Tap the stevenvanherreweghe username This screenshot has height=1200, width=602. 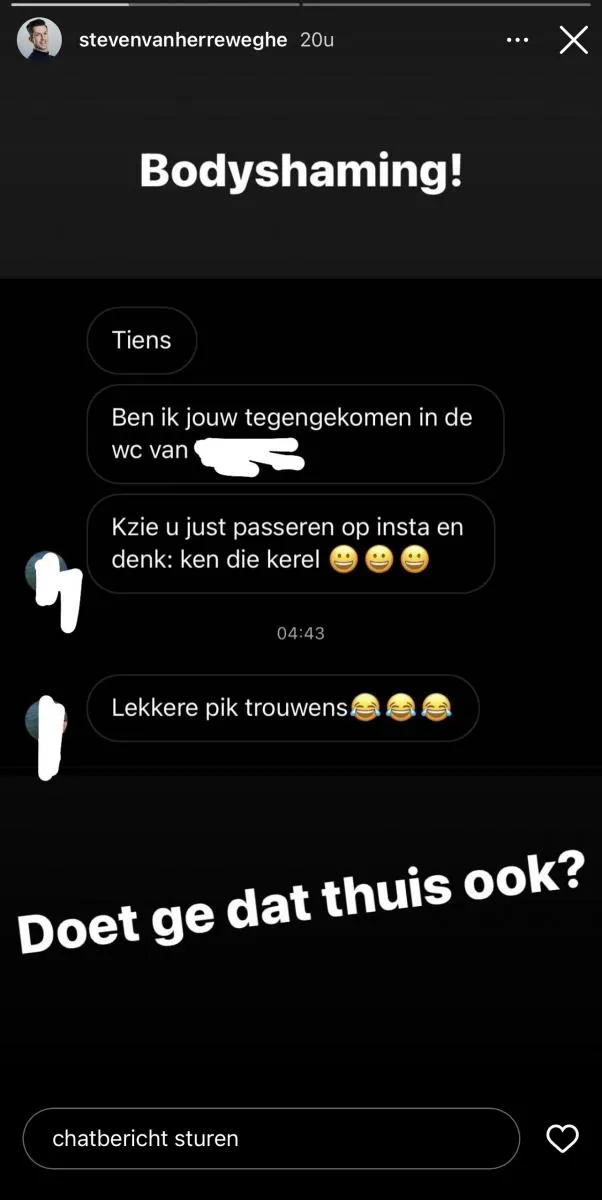(181, 40)
